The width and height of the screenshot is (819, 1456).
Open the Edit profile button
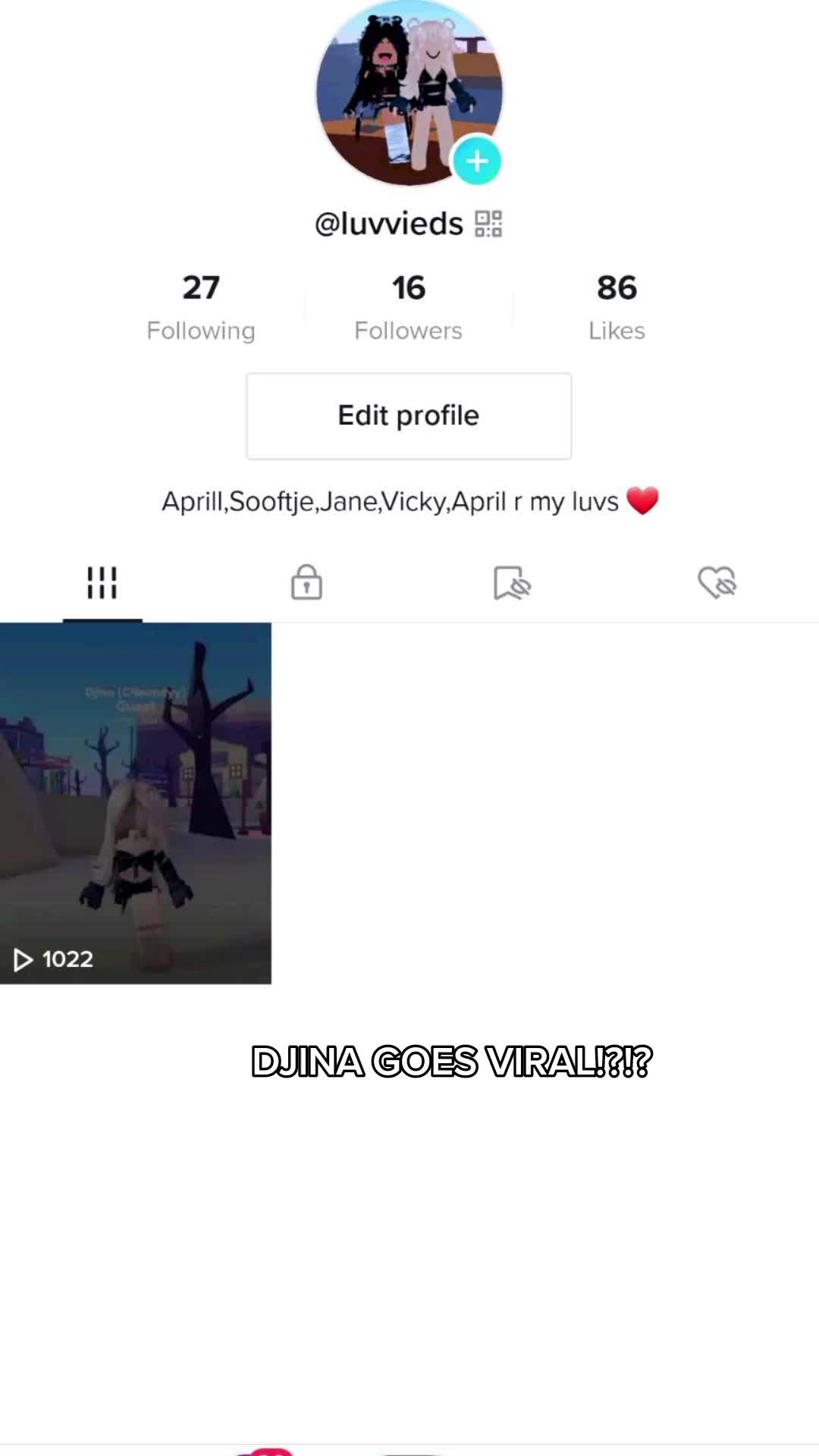(408, 416)
